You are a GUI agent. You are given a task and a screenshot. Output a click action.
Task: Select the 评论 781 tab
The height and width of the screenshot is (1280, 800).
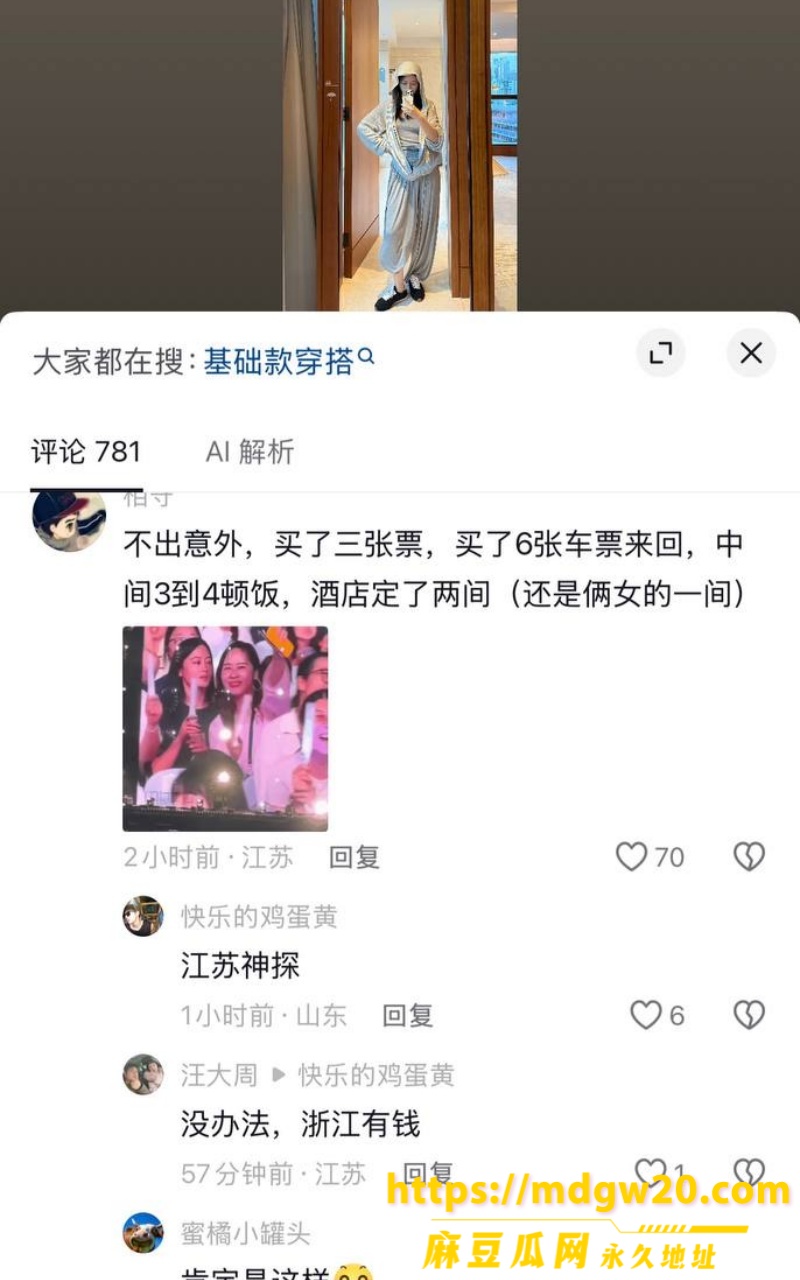click(86, 452)
